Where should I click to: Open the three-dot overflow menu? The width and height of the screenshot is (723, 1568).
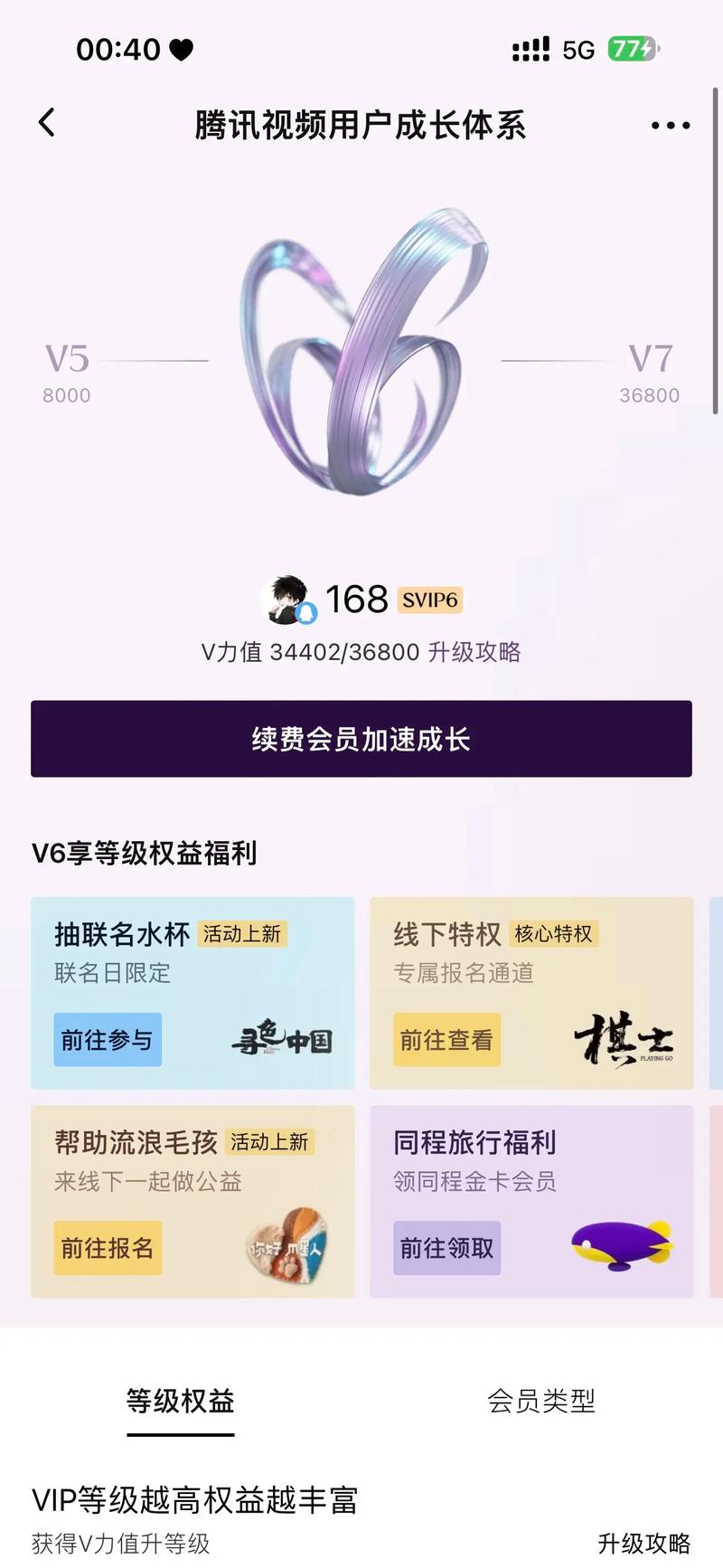point(671,126)
